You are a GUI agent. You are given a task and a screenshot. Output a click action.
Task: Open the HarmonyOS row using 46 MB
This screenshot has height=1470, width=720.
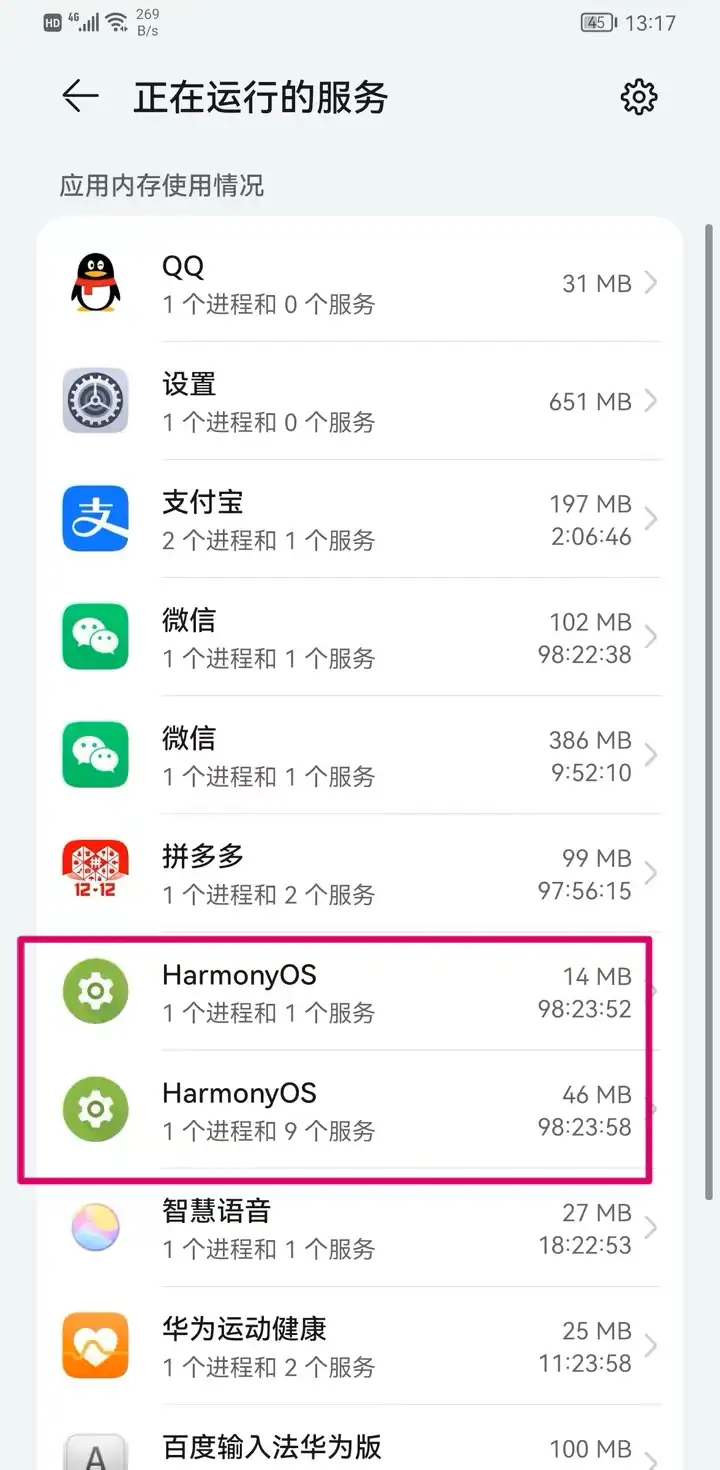(x=360, y=1110)
